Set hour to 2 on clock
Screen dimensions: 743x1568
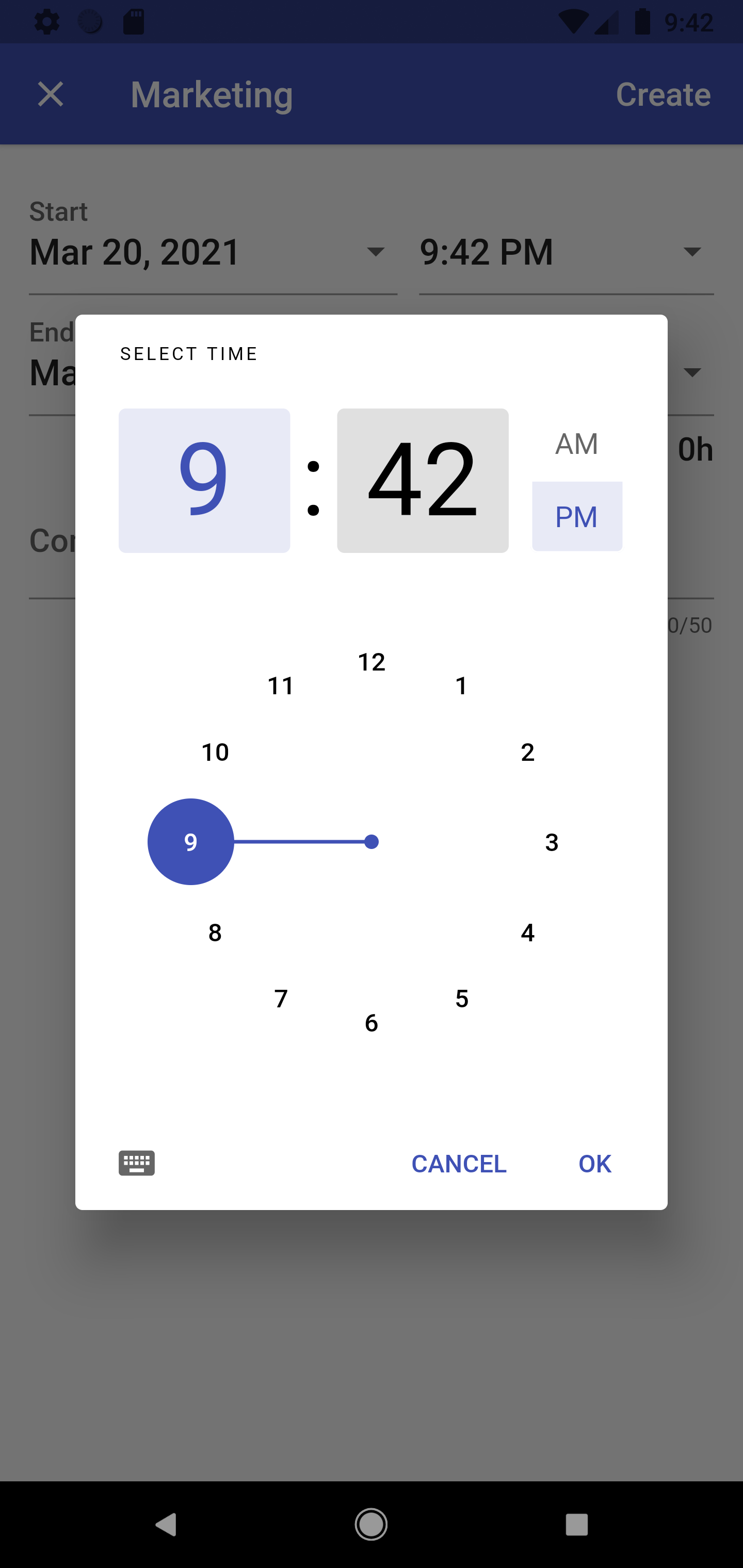point(528,753)
